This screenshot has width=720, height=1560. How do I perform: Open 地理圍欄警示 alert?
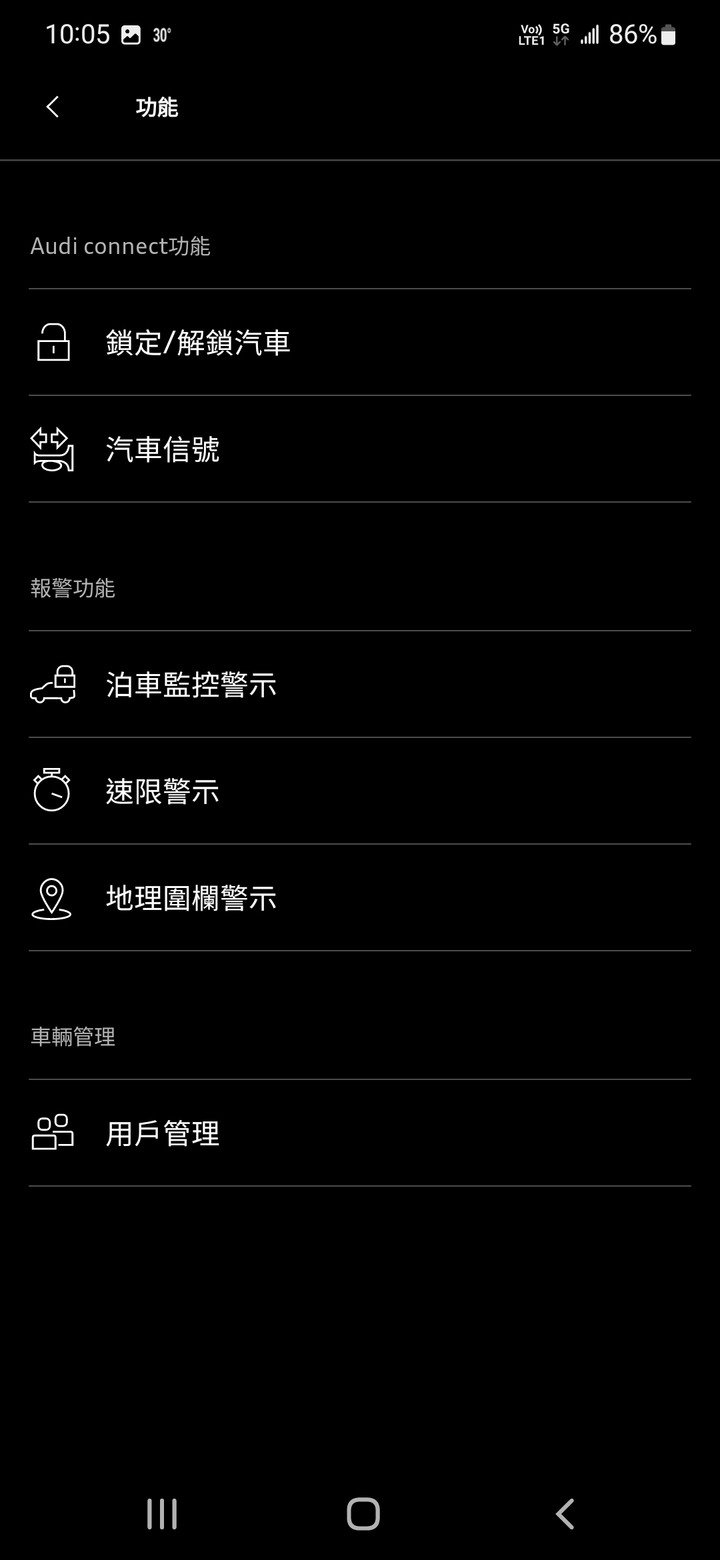point(360,898)
